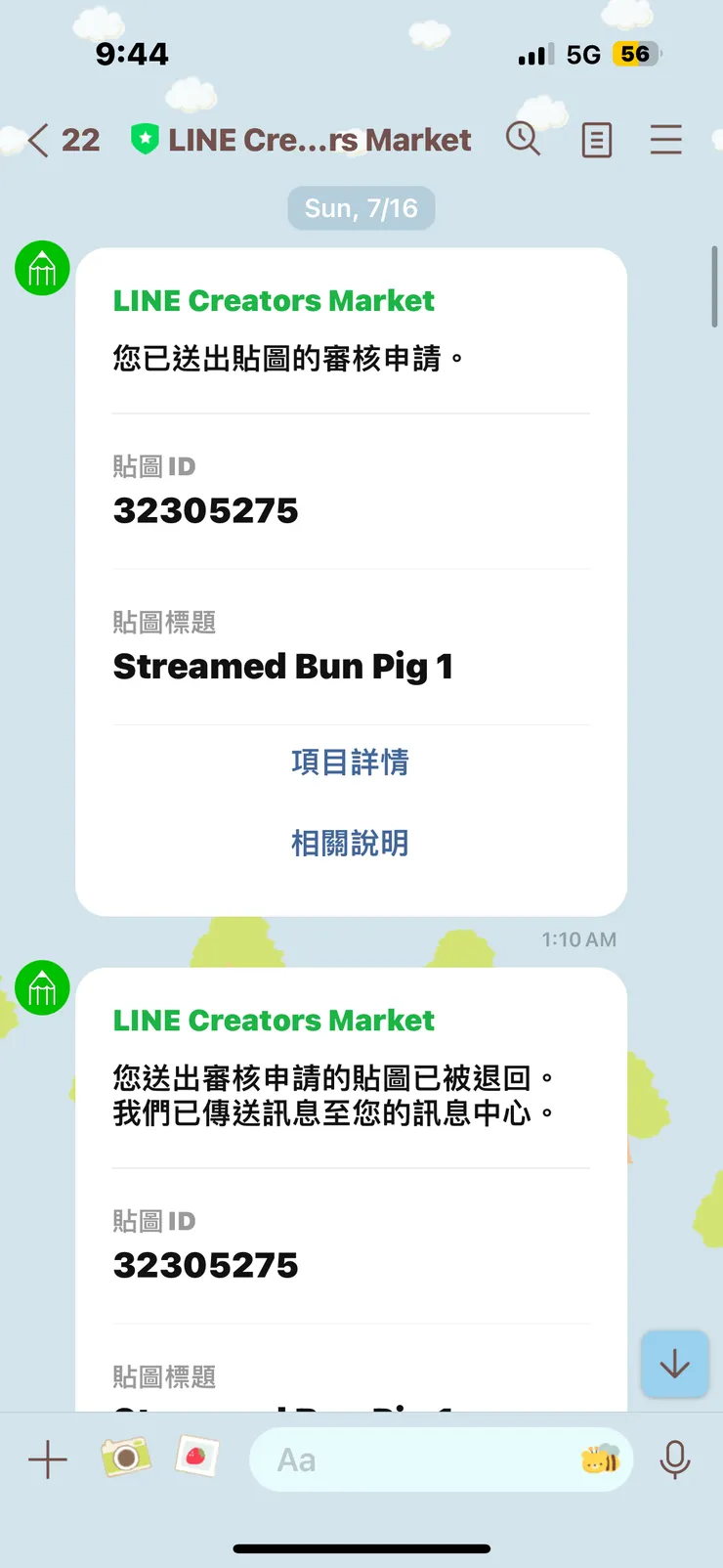Open 相關說明 link in the sticker message
The image size is (723, 1568).
tap(351, 843)
